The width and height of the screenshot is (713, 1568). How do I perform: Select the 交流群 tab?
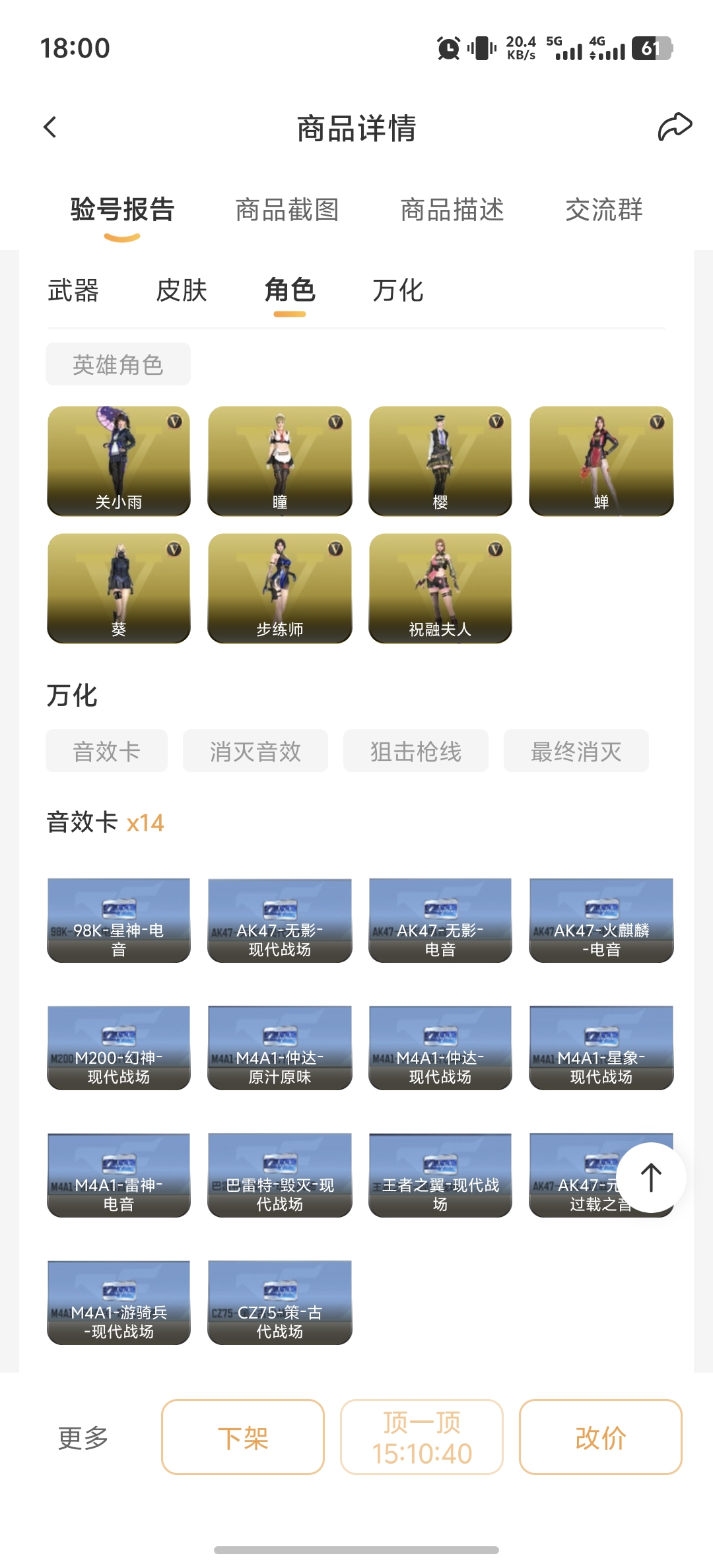point(604,210)
